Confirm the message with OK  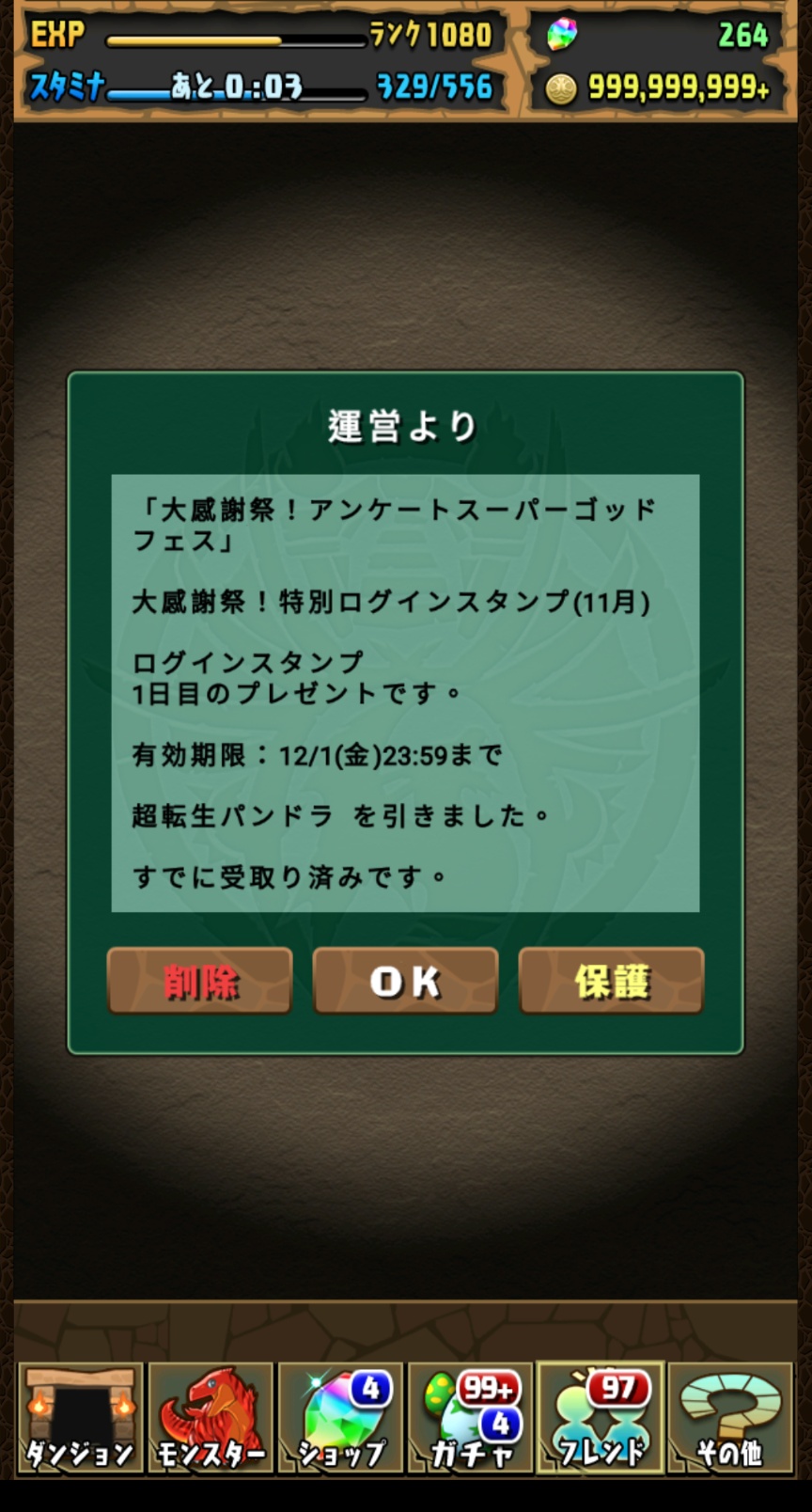click(x=405, y=981)
